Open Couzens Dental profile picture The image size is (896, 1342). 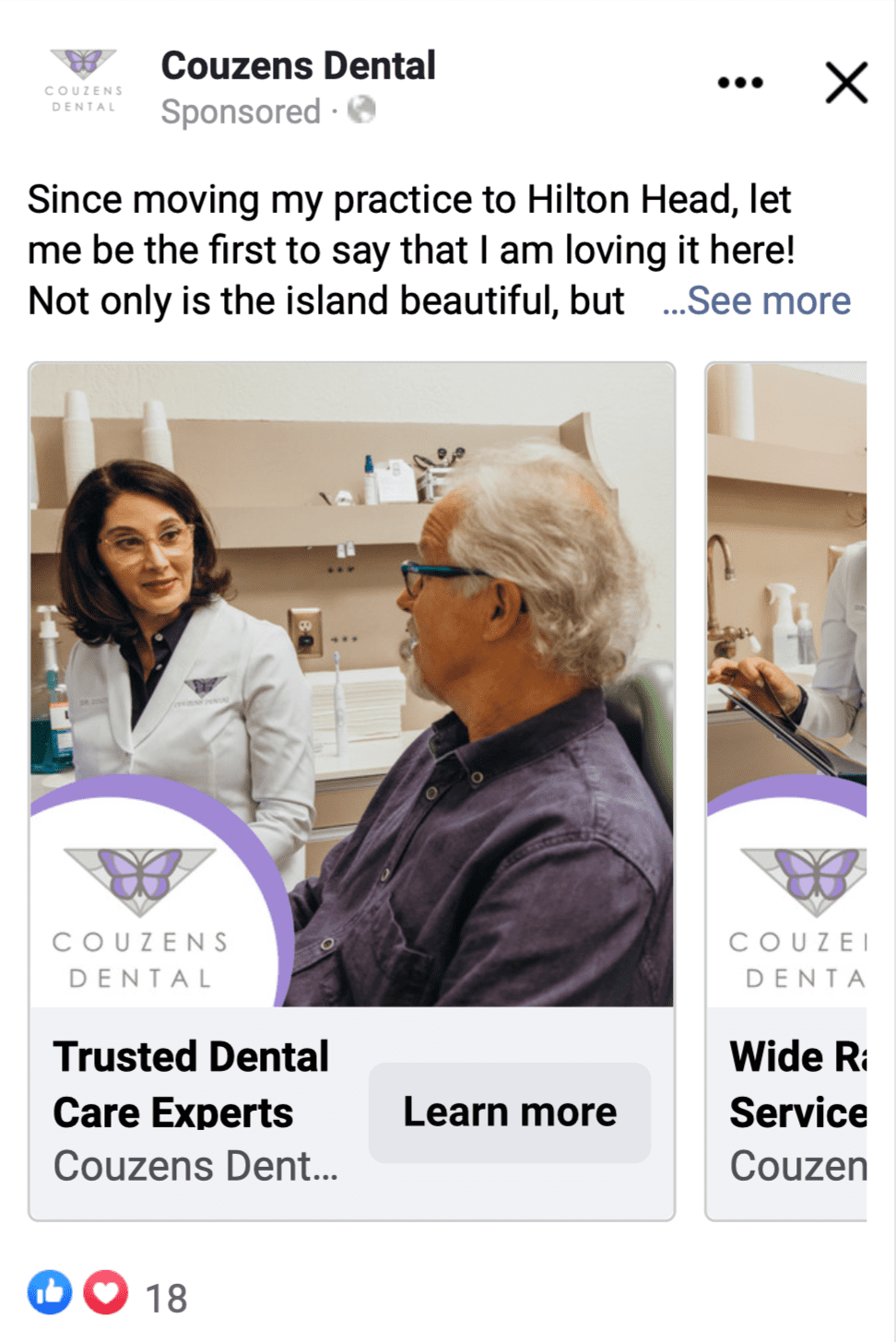click(84, 83)
